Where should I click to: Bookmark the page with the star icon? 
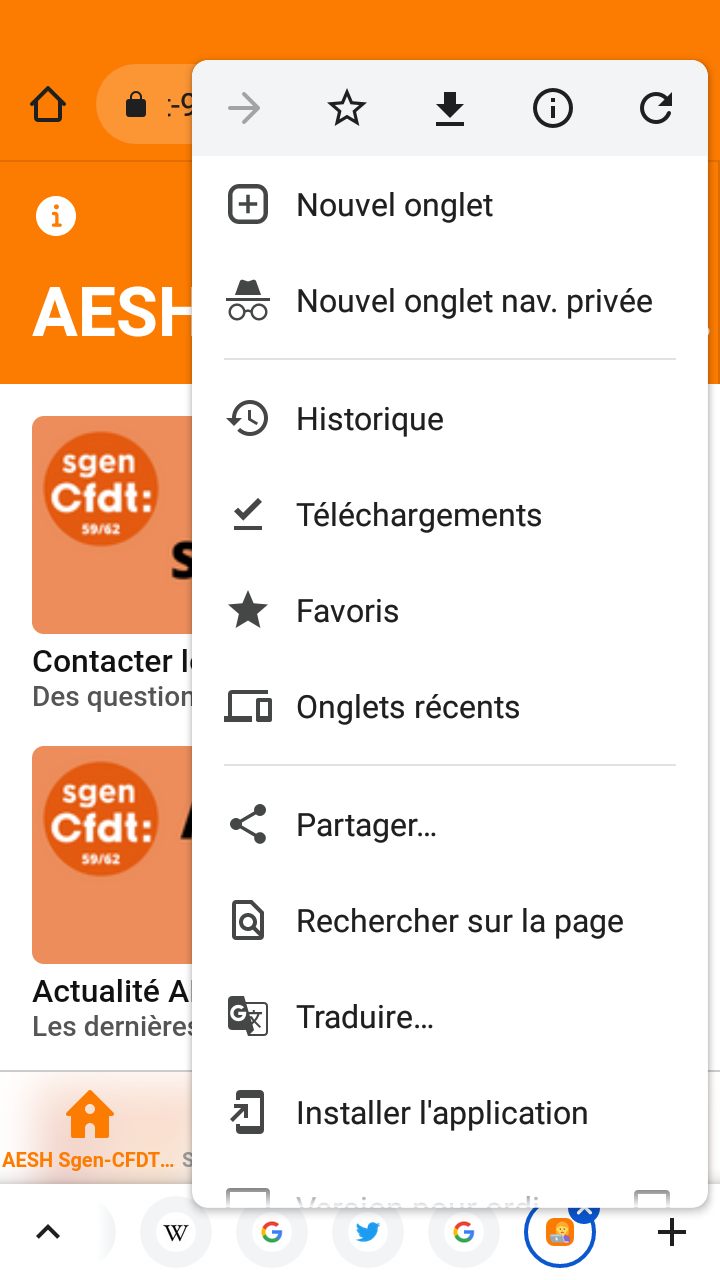346,108
